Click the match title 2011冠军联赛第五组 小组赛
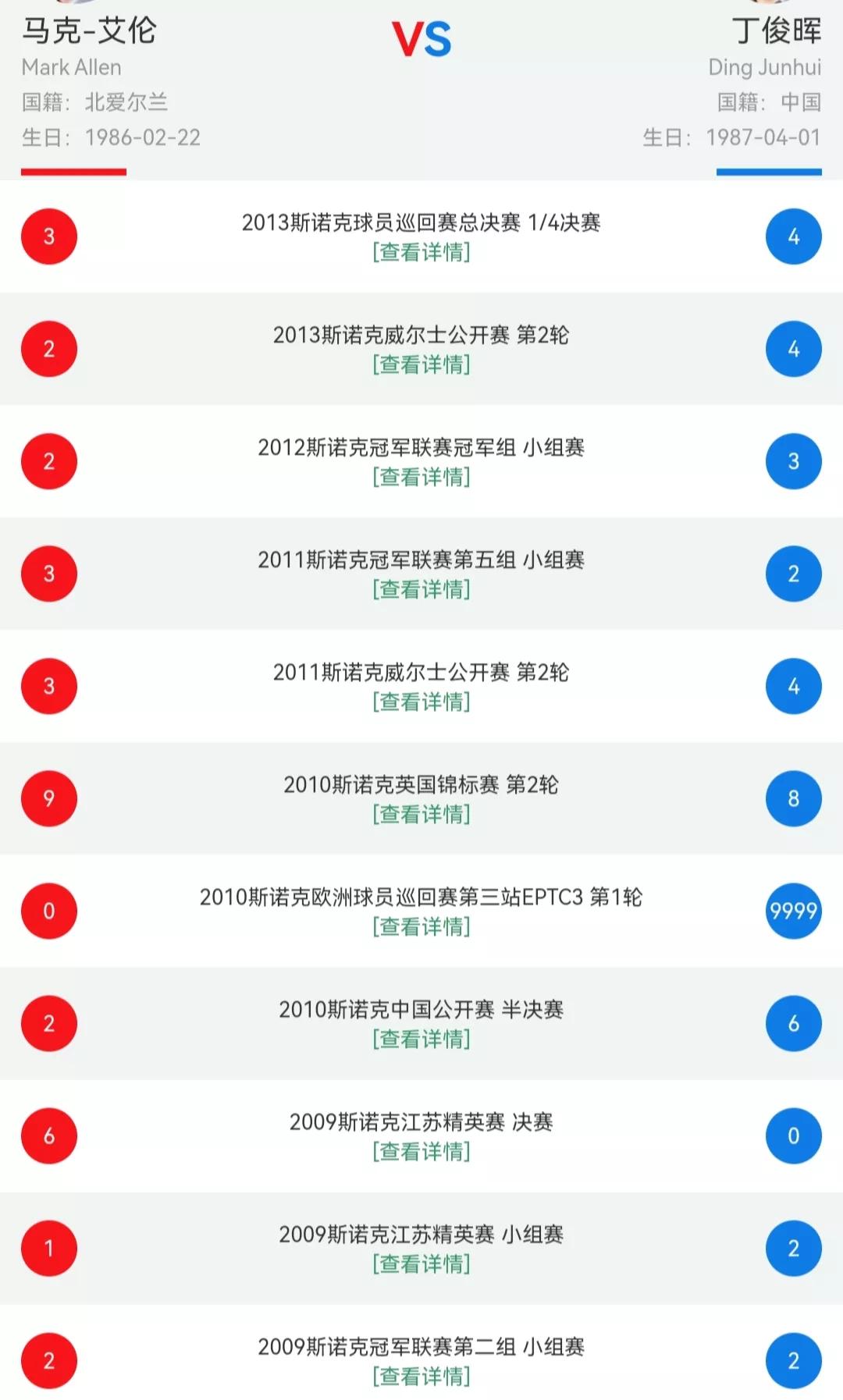843x1400 pixels. 421,560
